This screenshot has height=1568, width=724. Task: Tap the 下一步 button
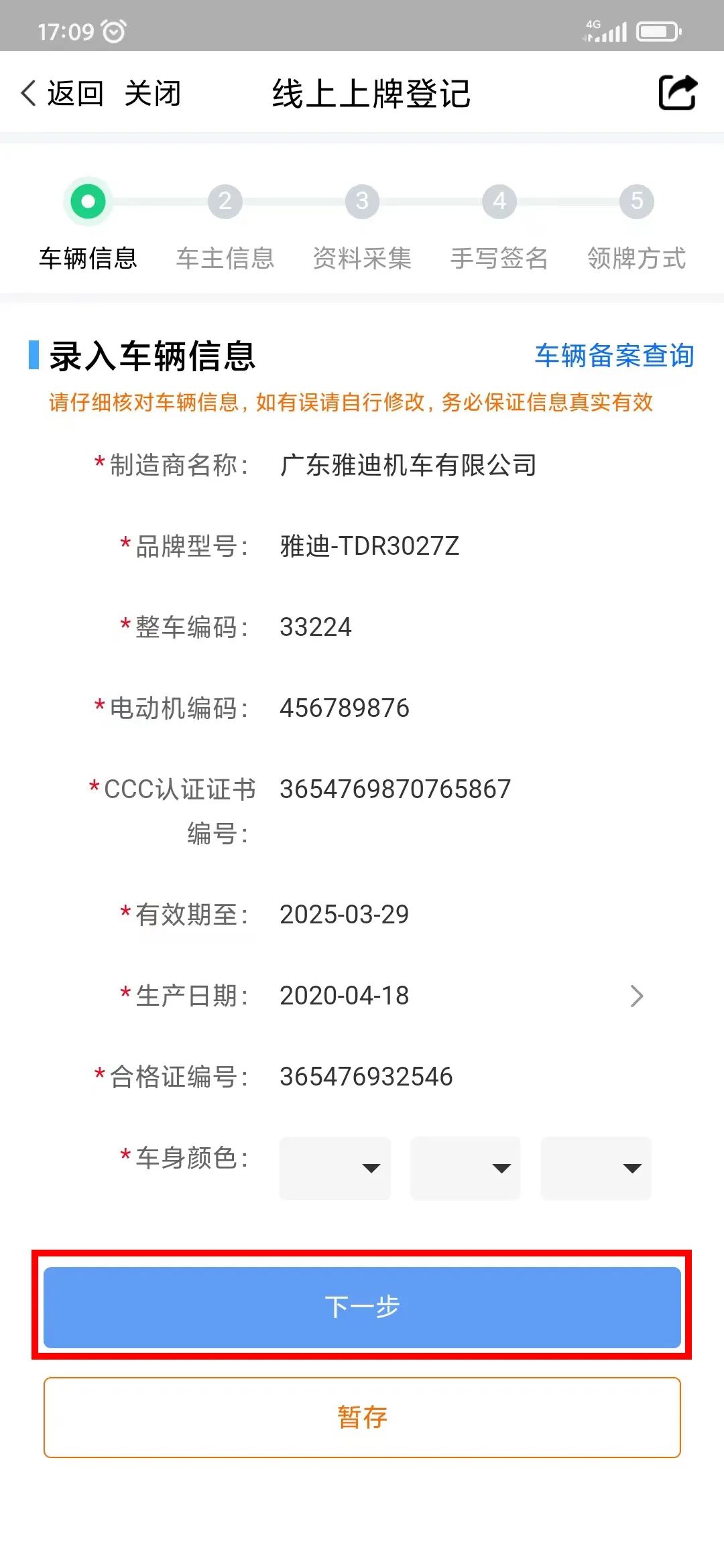[x=362, y=1307]
